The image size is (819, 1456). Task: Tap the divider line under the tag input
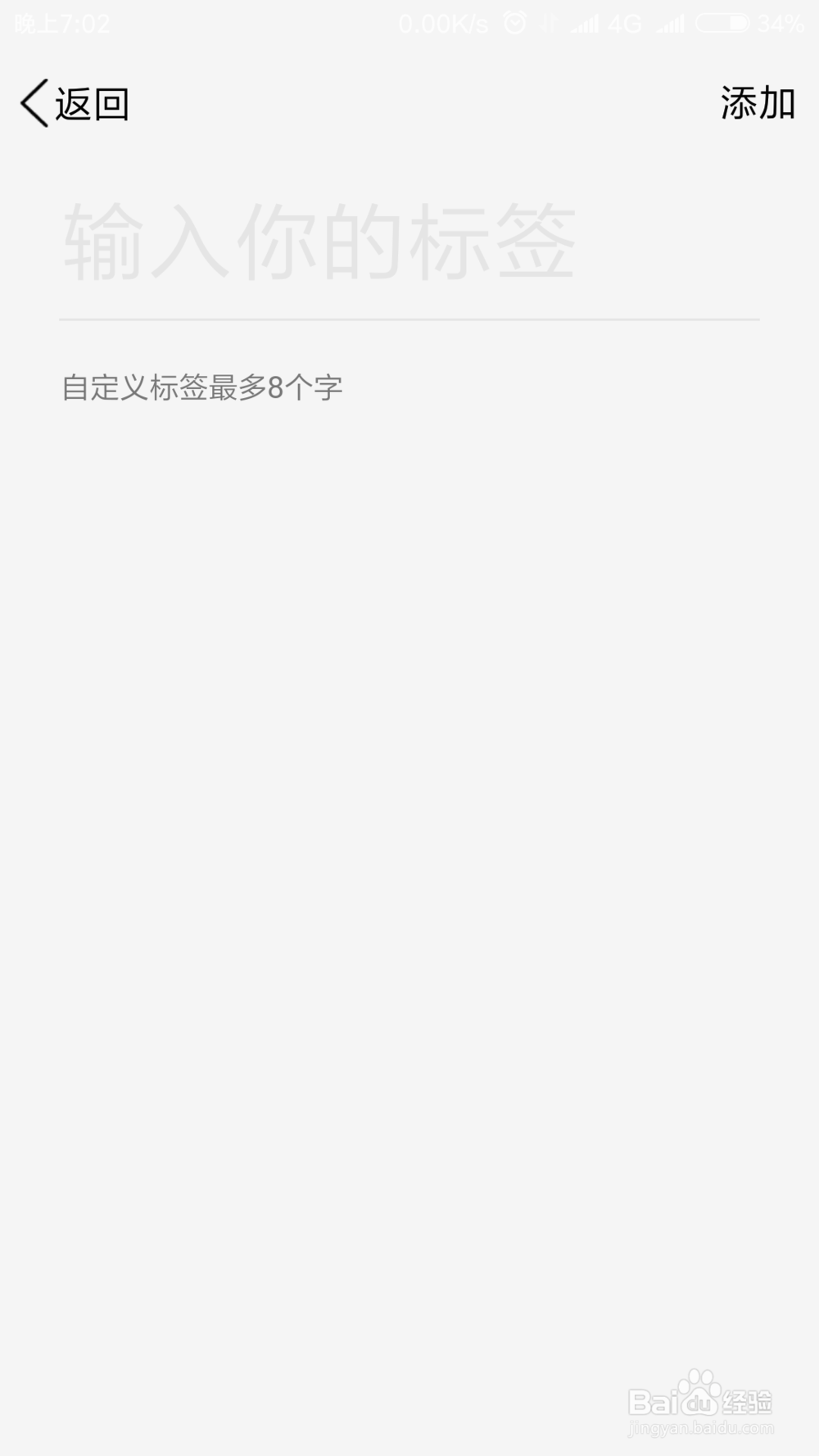(409, 318)
